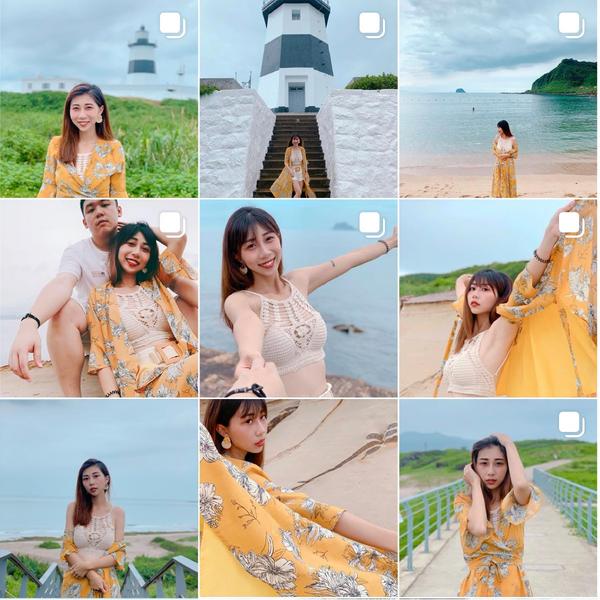View the post with the raised yellow floral robe

click(498, 298)
